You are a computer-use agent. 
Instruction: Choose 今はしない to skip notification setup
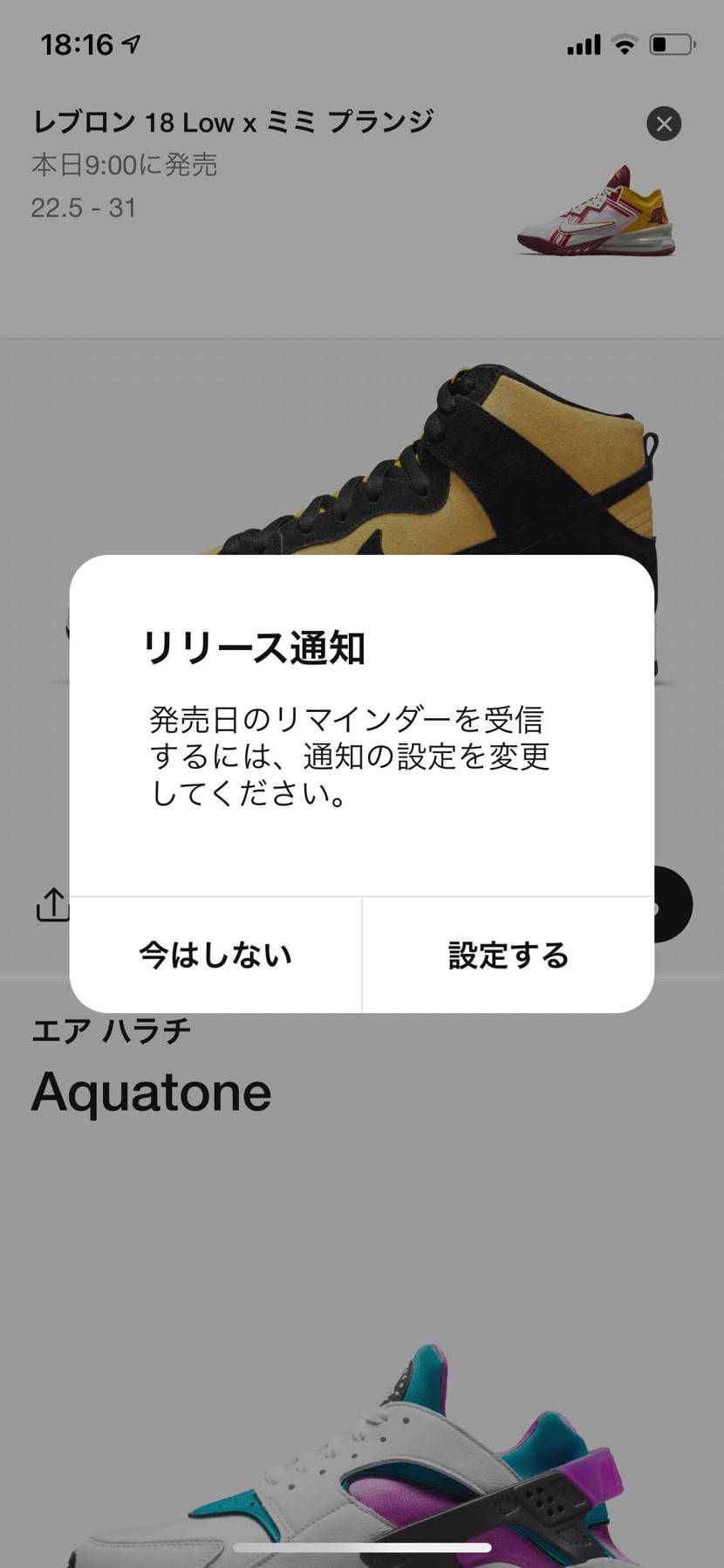click(214, 955)
